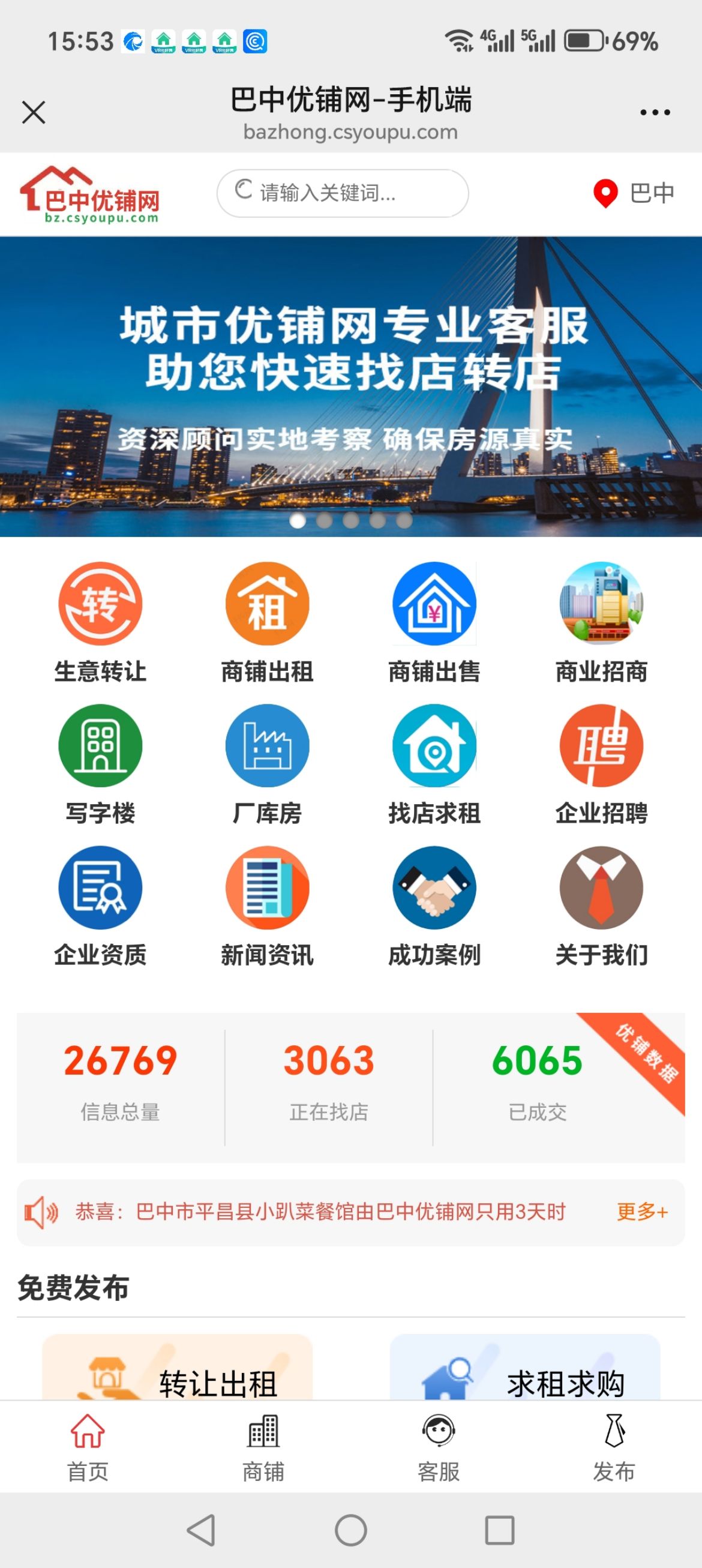Tap the system back button
Image resolution: width=702 pixels, height=1568 pixels.
(201, 1530)
